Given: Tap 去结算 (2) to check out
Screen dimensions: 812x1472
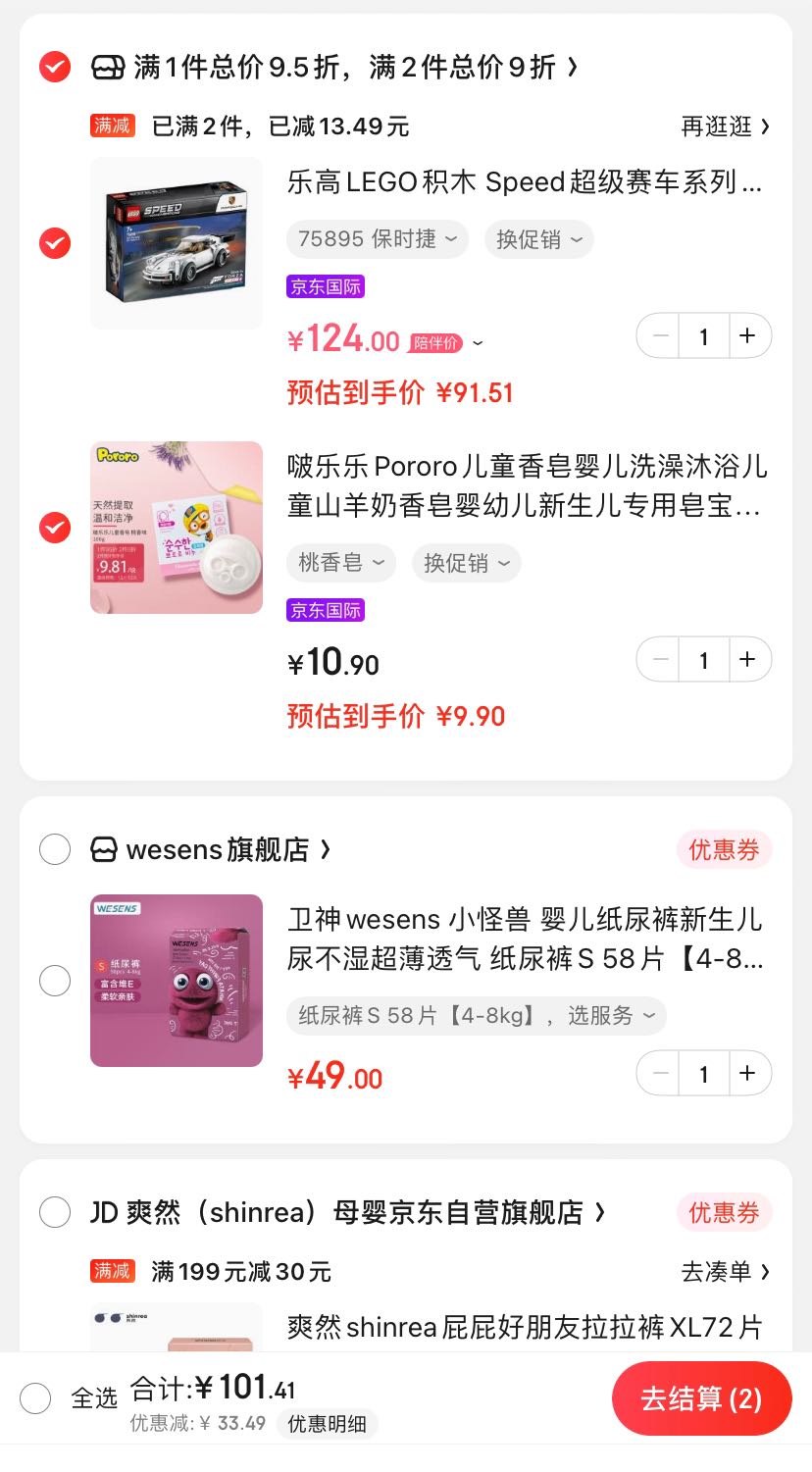Looking at the screenshot, I should click(701, 1398).
